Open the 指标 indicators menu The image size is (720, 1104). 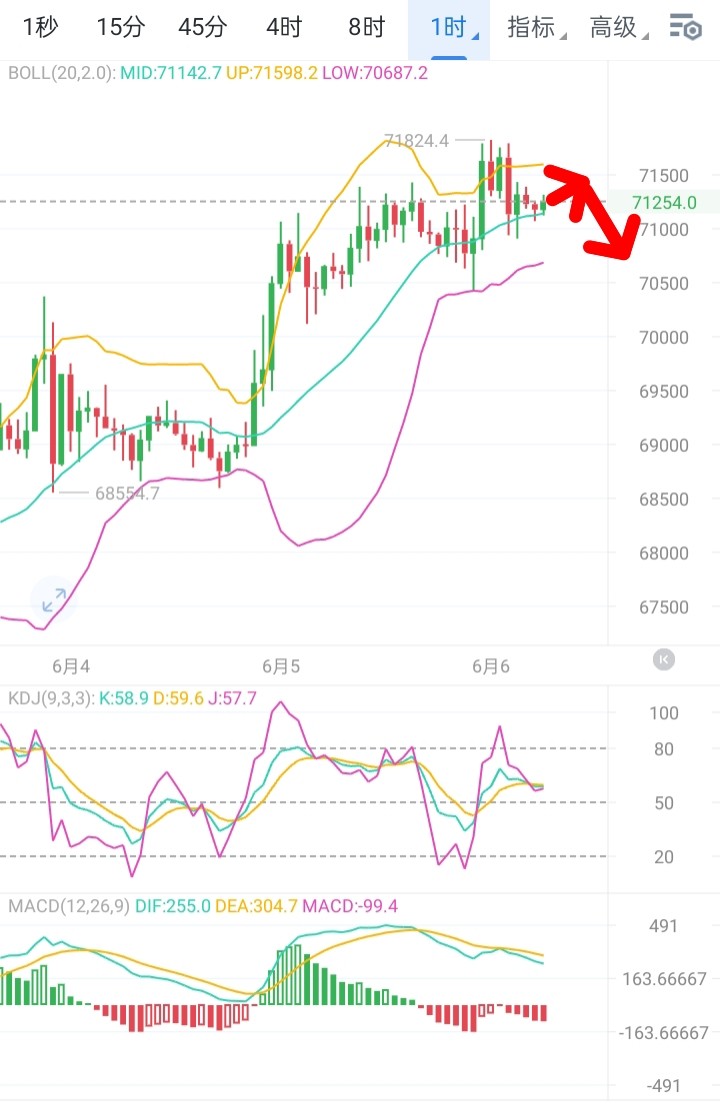click(533, 28)
